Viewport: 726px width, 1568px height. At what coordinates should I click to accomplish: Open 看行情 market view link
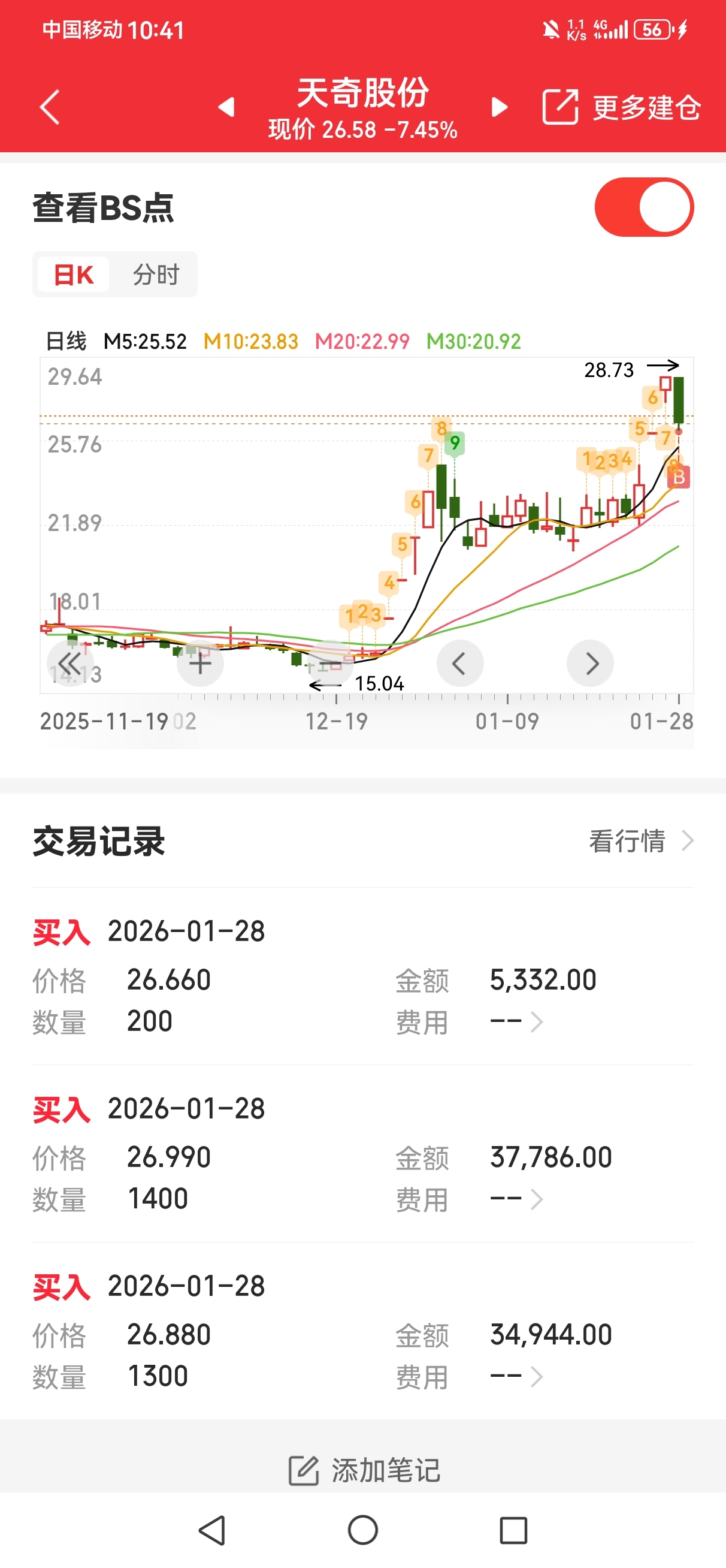640,840
